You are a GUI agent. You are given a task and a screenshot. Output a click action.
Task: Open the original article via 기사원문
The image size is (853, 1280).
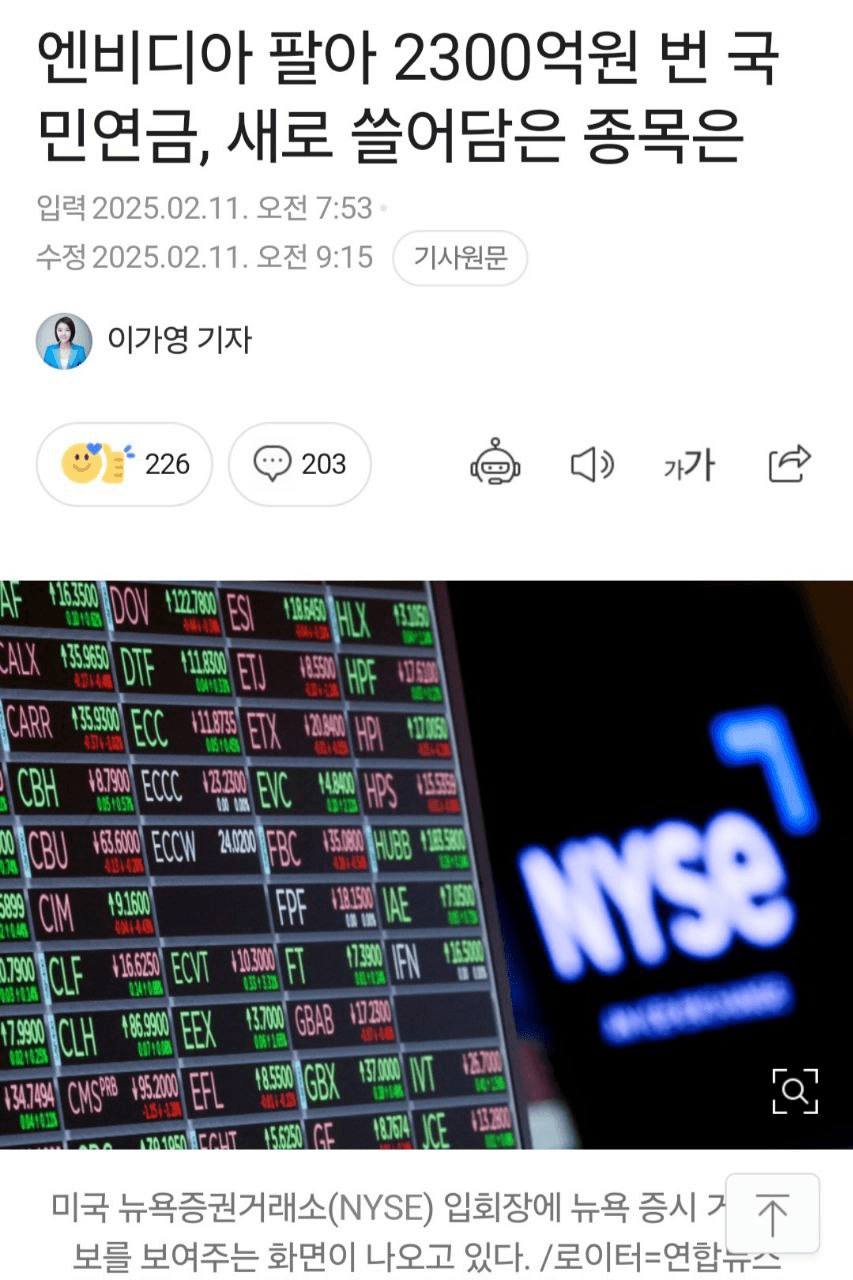point(460,258)
